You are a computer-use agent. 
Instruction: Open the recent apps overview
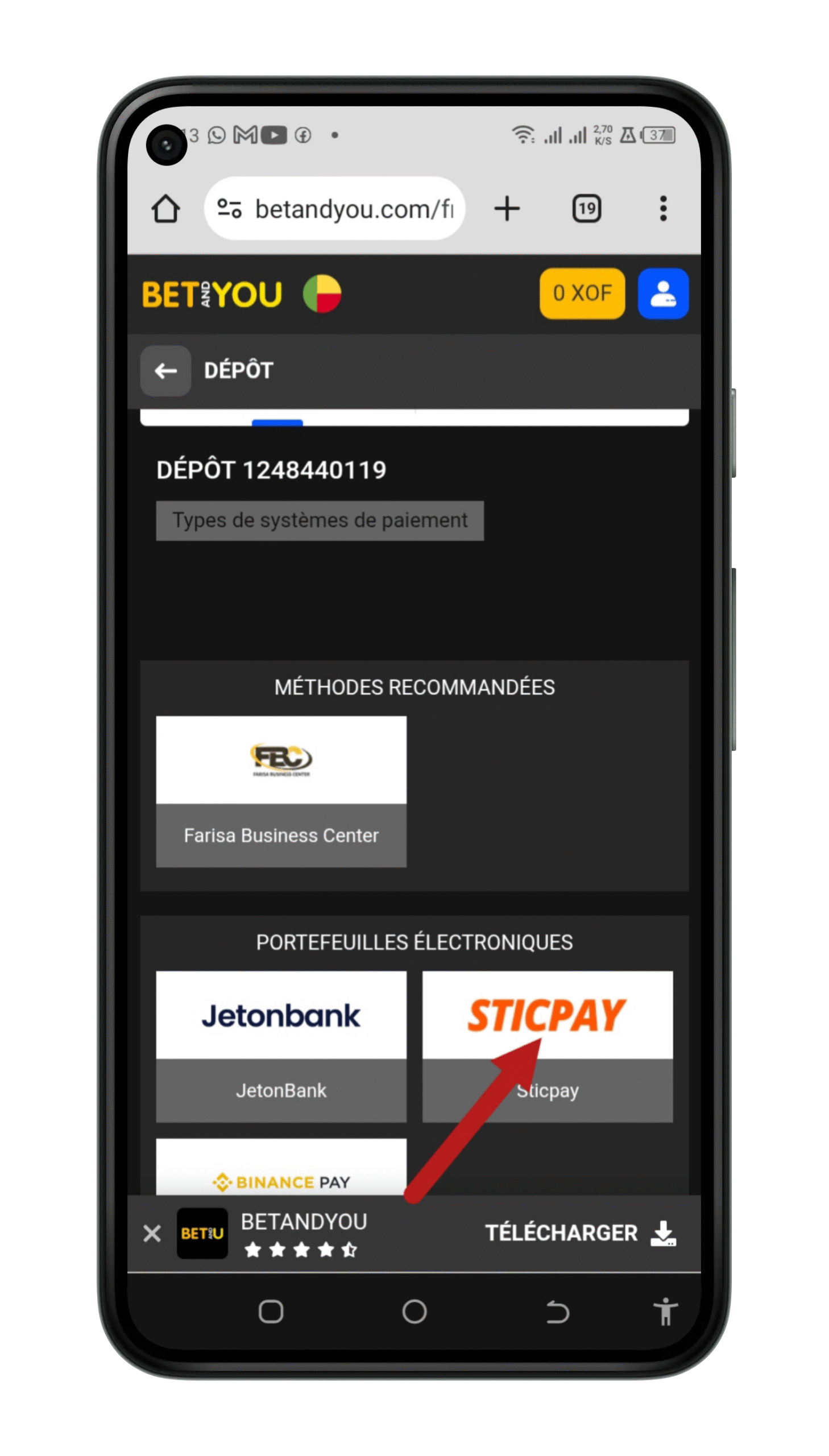(271, 1312)
